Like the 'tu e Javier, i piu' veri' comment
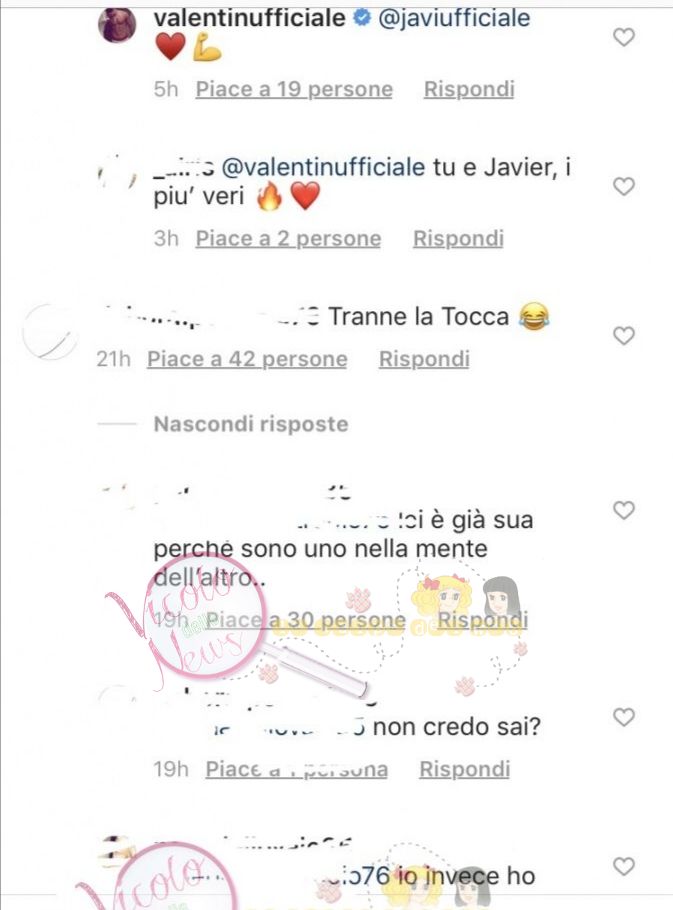This screenshot has width=673, height=910. pyautogui.click(x=623, y=186)
